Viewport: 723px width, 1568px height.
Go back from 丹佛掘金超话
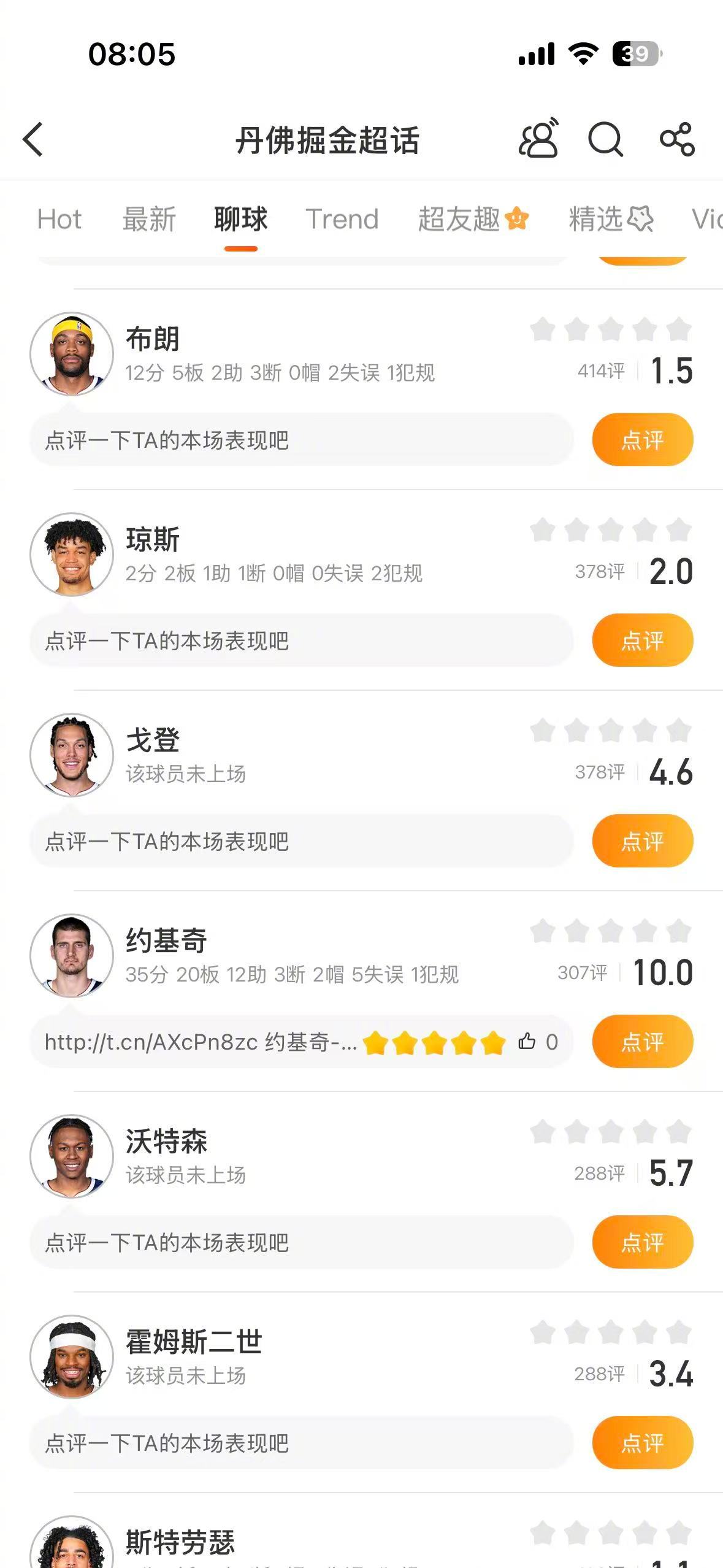pos(34,140)
